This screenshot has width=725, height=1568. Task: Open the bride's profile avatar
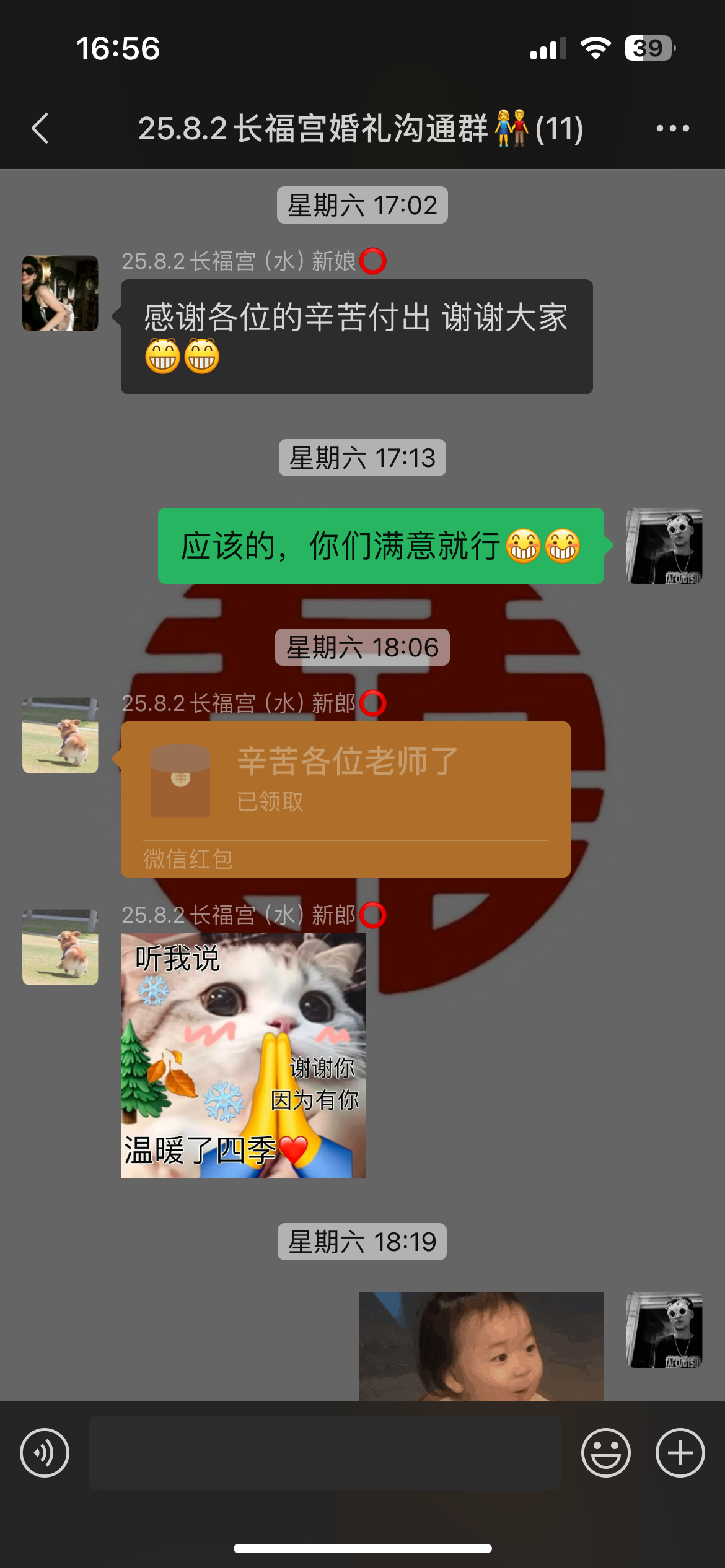(x=60, y=294)
